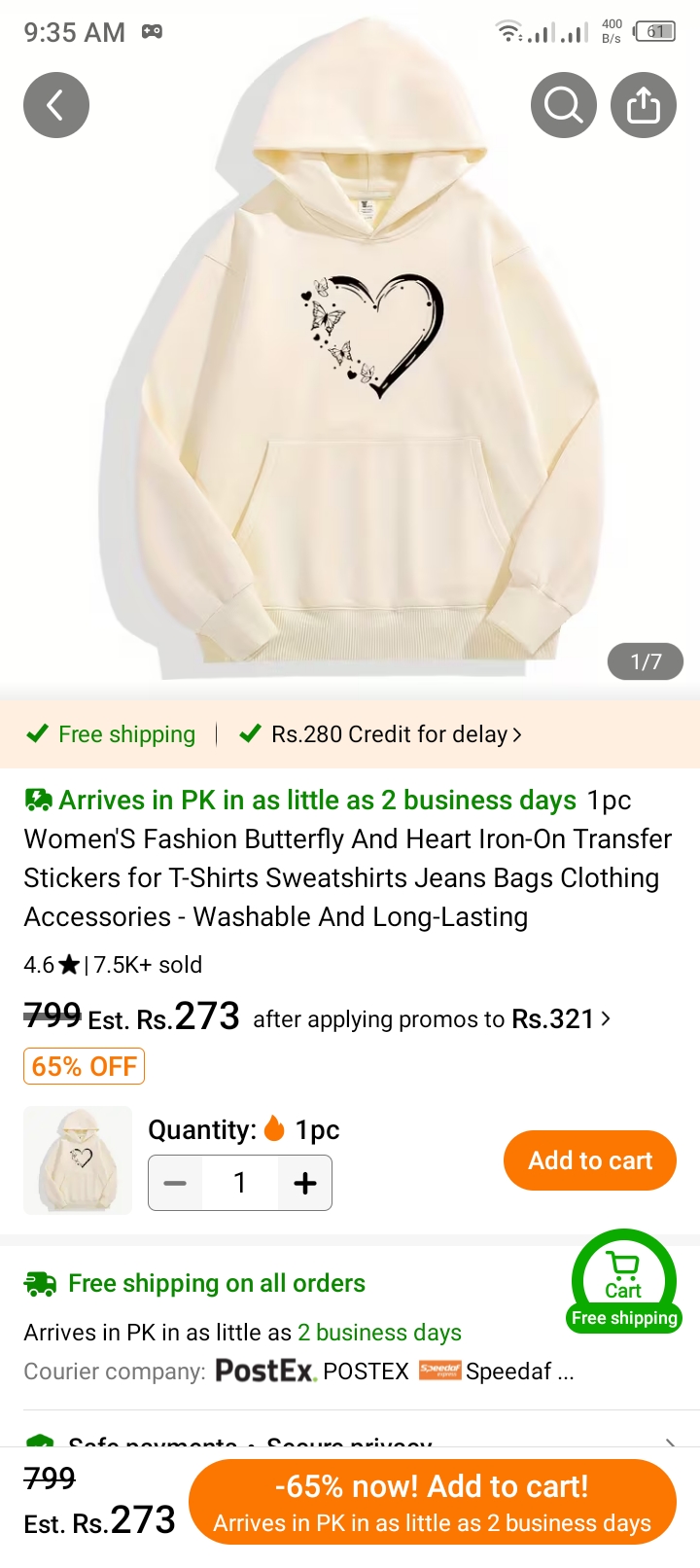Screen dimensions: 700x1568
Task: Increase quantity with the plus button
Action: 305,1183
